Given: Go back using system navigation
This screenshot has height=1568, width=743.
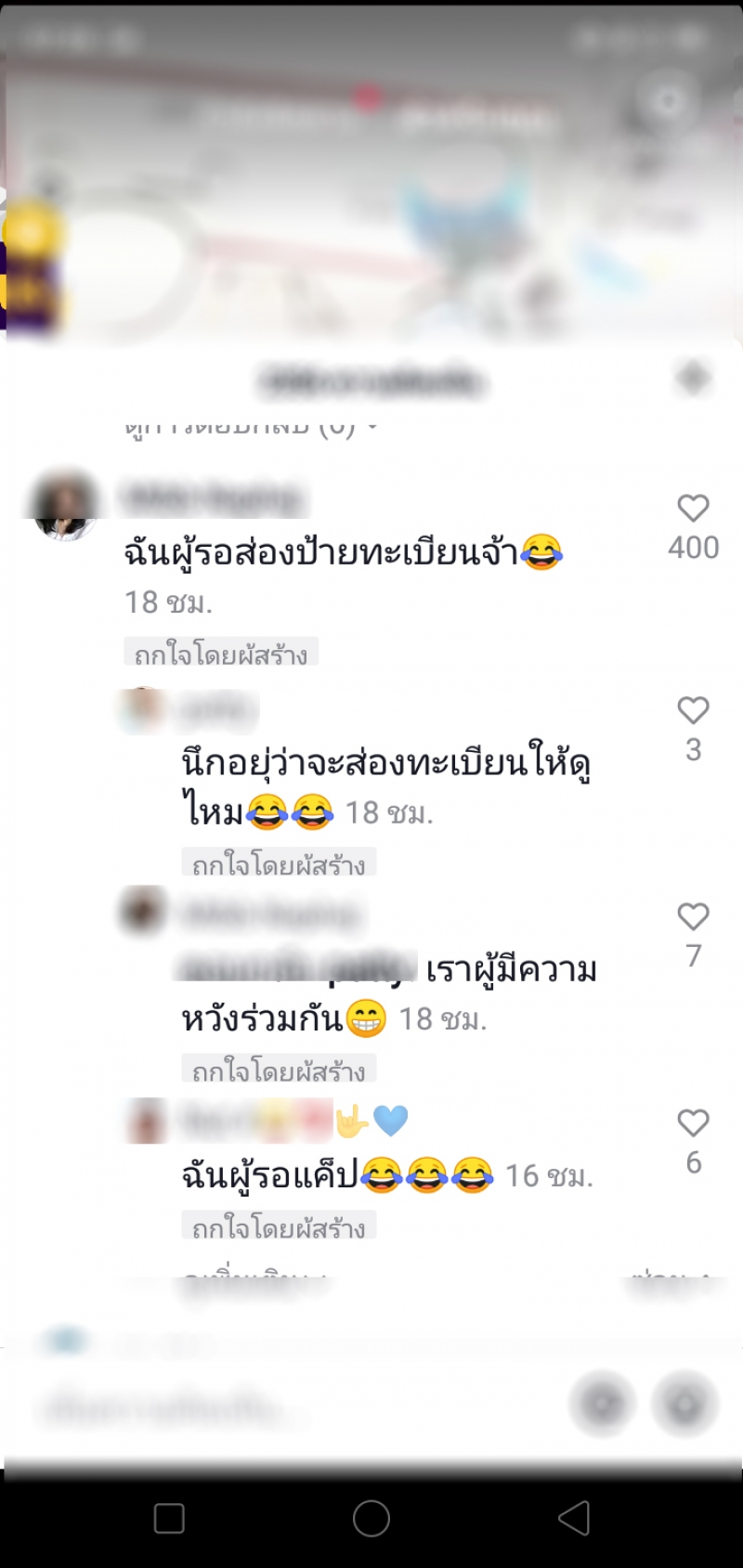Looking at the screenshot, I should 573,1519.
